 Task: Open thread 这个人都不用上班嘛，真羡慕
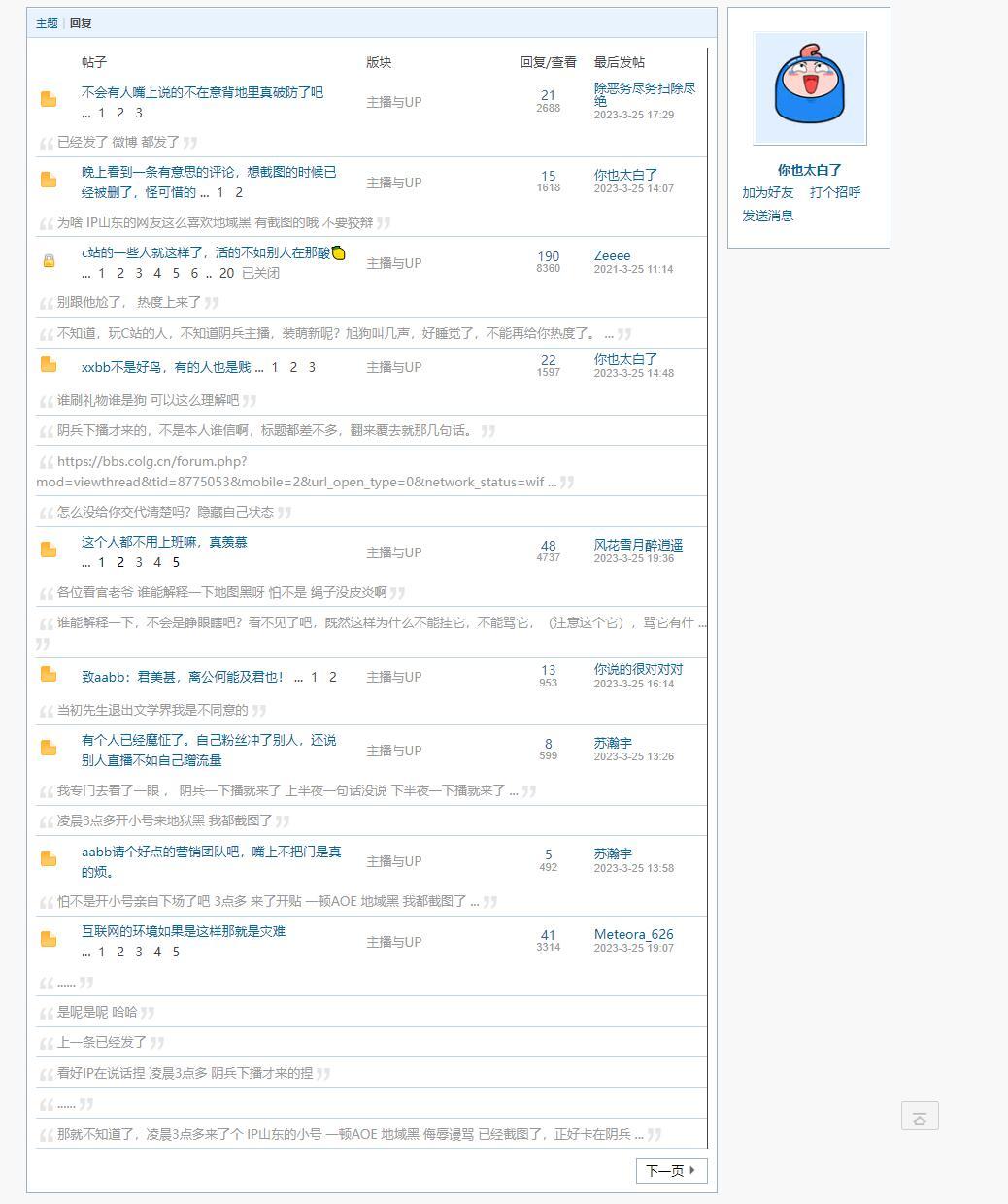pyautogui.click(x=164, y=542)
